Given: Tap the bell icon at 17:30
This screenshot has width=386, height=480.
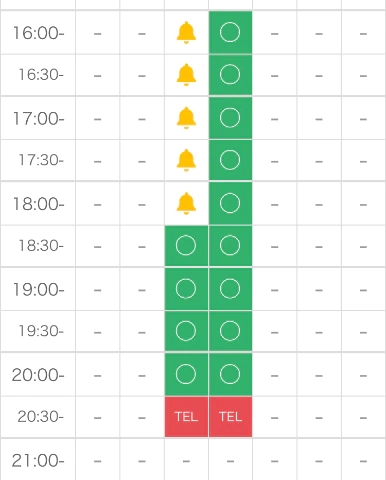Looking at the screenshot, I should (186, 160).
